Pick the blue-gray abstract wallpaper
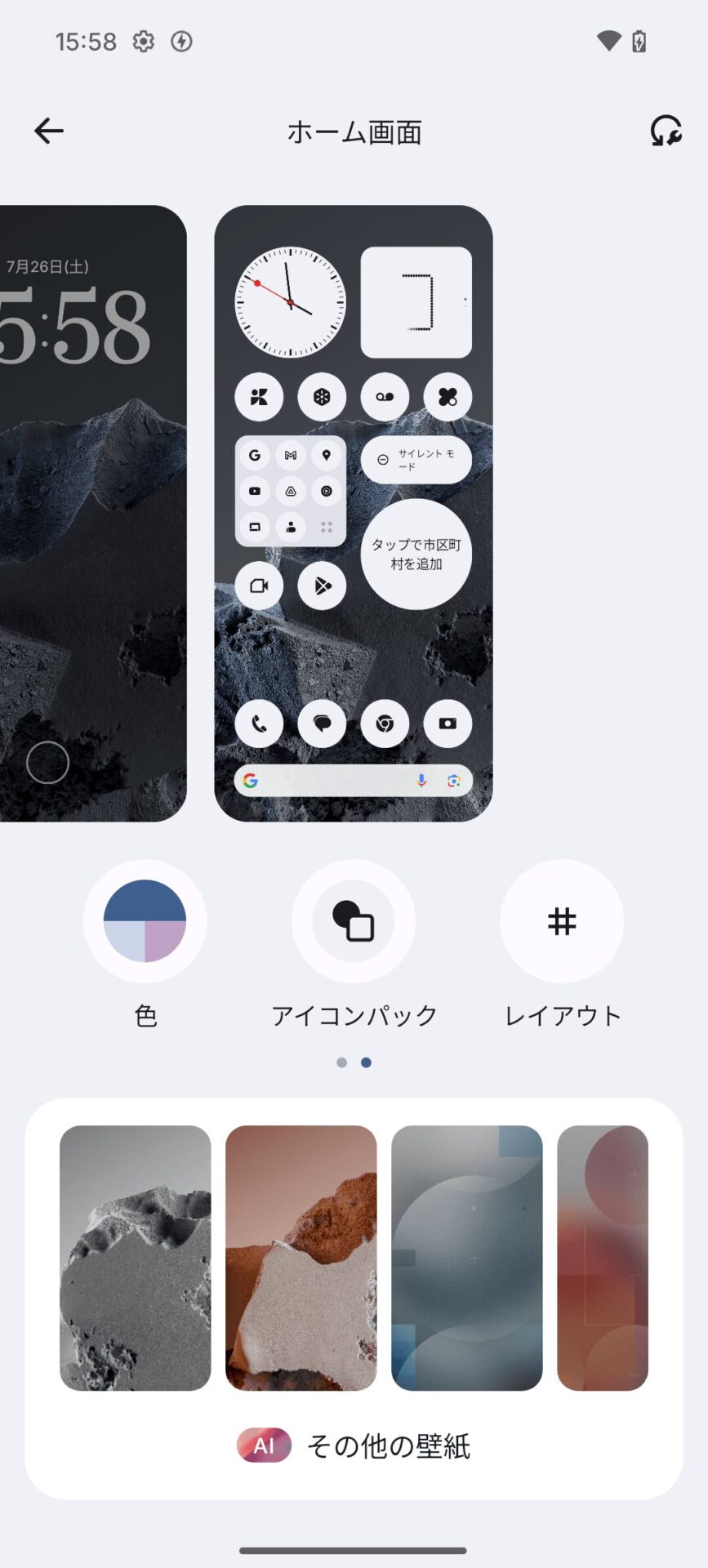This screenshot has height=1568, width=708. click(x=467, y=1258)
